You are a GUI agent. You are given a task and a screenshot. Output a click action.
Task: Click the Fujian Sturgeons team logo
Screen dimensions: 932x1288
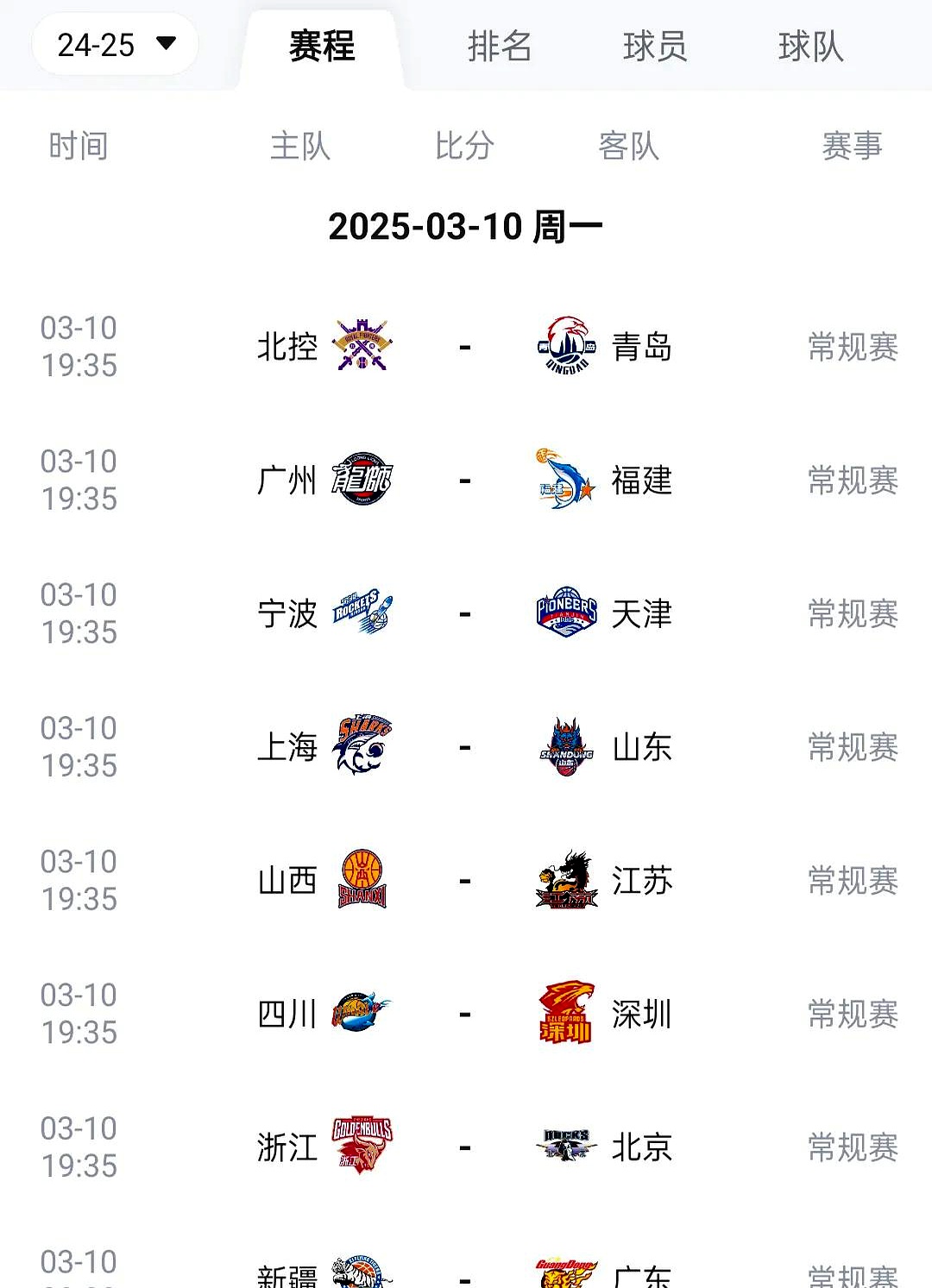point(565,481)
